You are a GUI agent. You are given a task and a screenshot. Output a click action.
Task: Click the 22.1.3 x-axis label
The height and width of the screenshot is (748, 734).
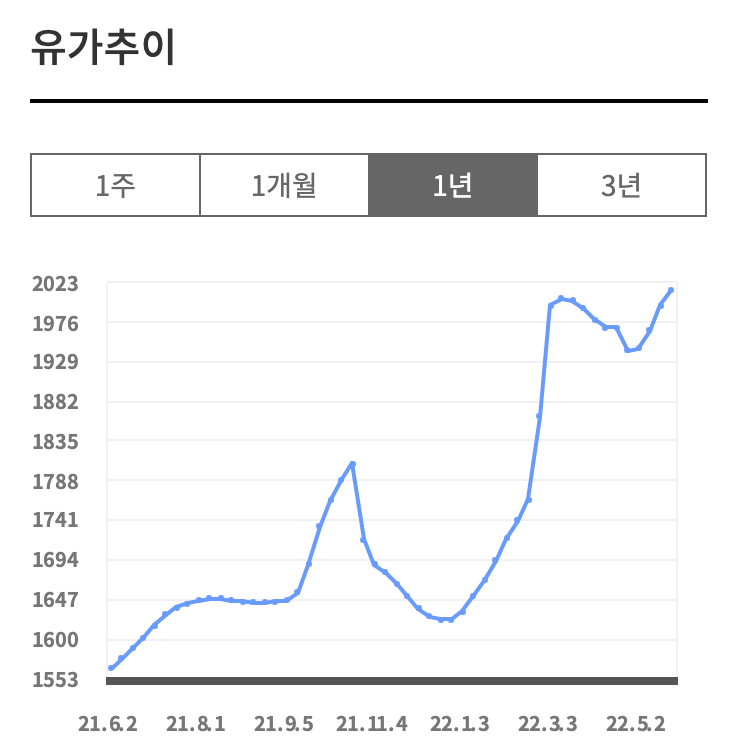pos(459,722)
